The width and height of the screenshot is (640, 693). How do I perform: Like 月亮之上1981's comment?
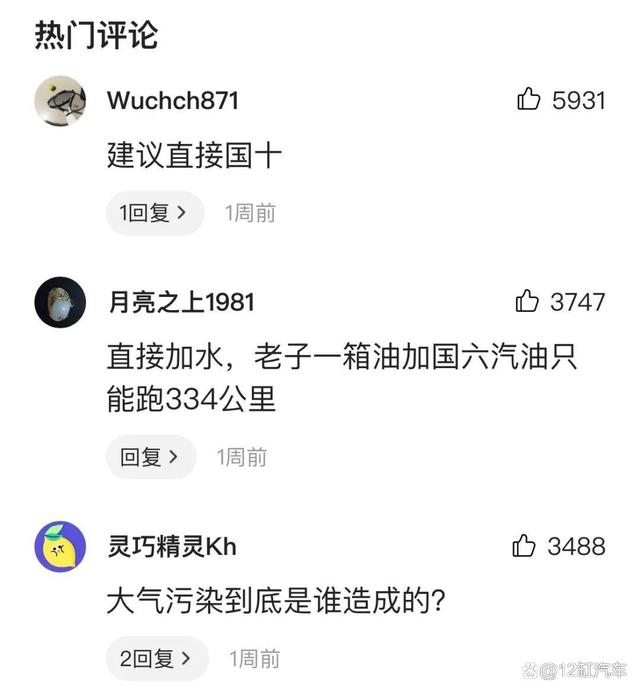click(527, 301)
